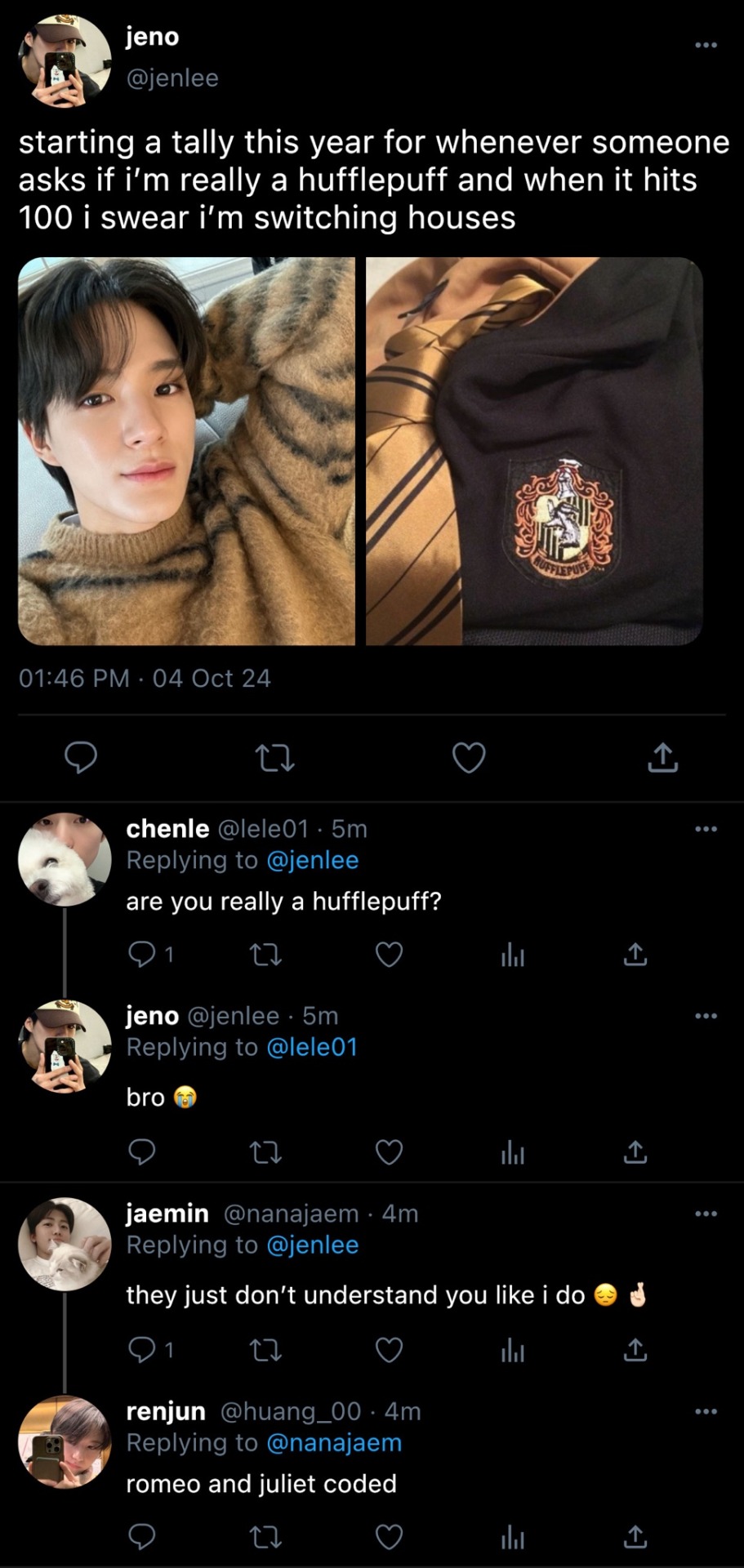Share jaemin's reply
The height and width of the screenshot is (1568, 744).
pos(635,1350)
